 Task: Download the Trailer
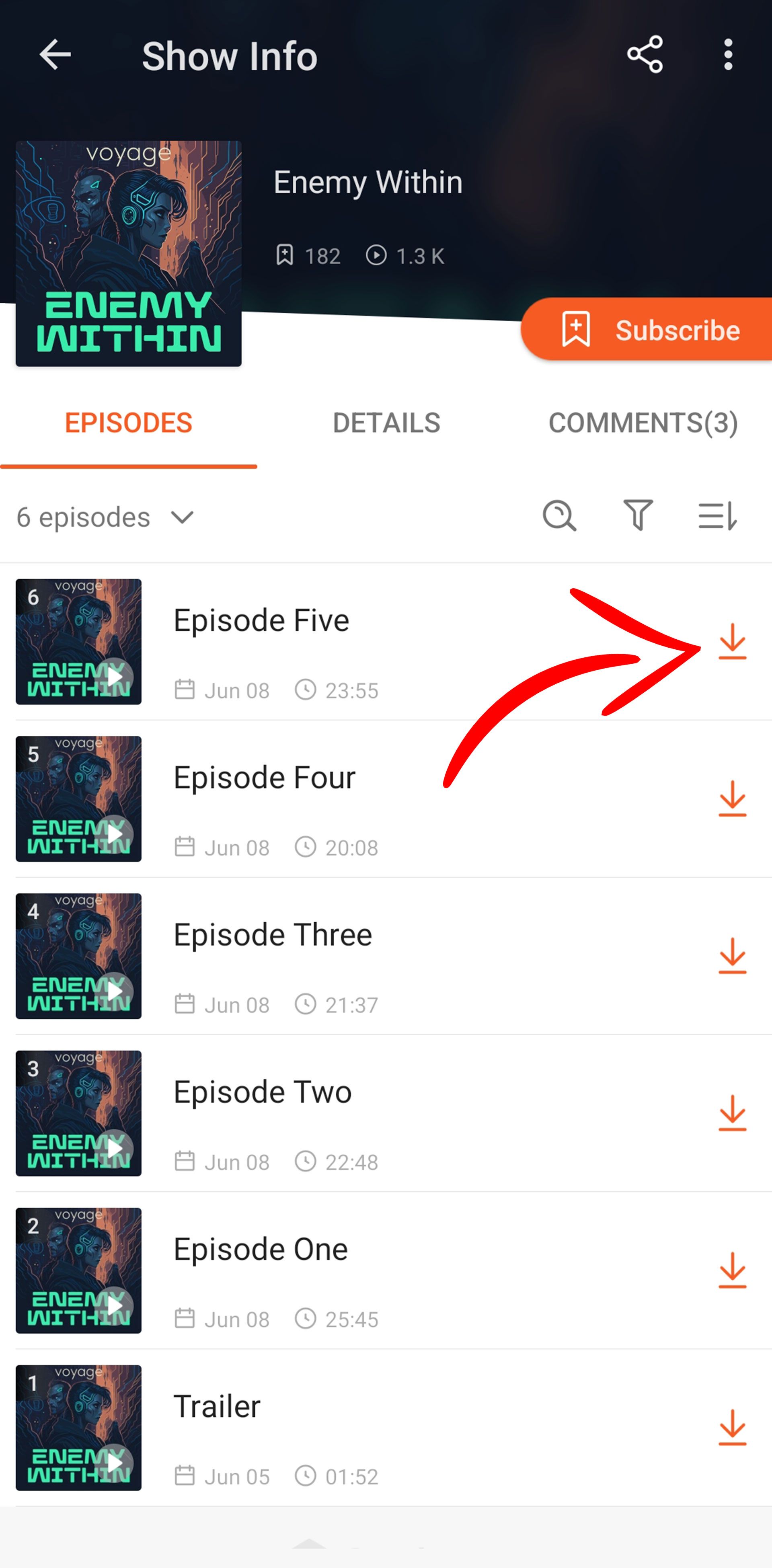pyautogui.click(x=732, y=1427)
